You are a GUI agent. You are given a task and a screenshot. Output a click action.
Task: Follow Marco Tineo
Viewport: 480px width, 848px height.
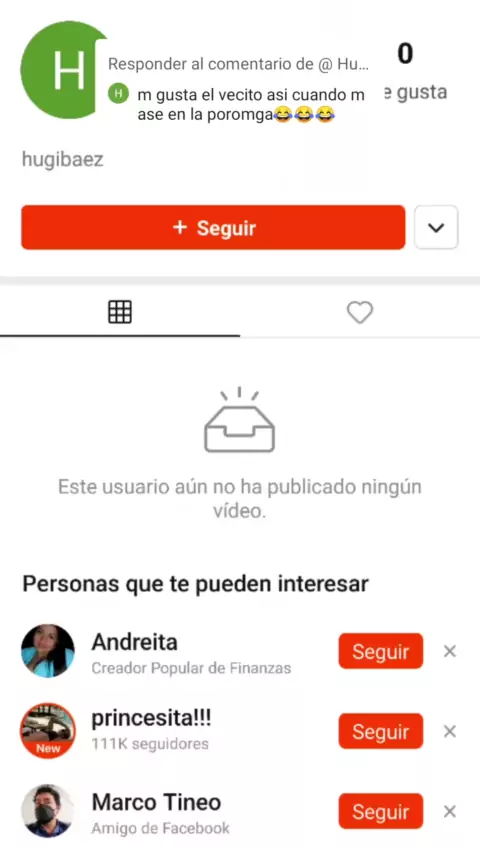point(381,811)
